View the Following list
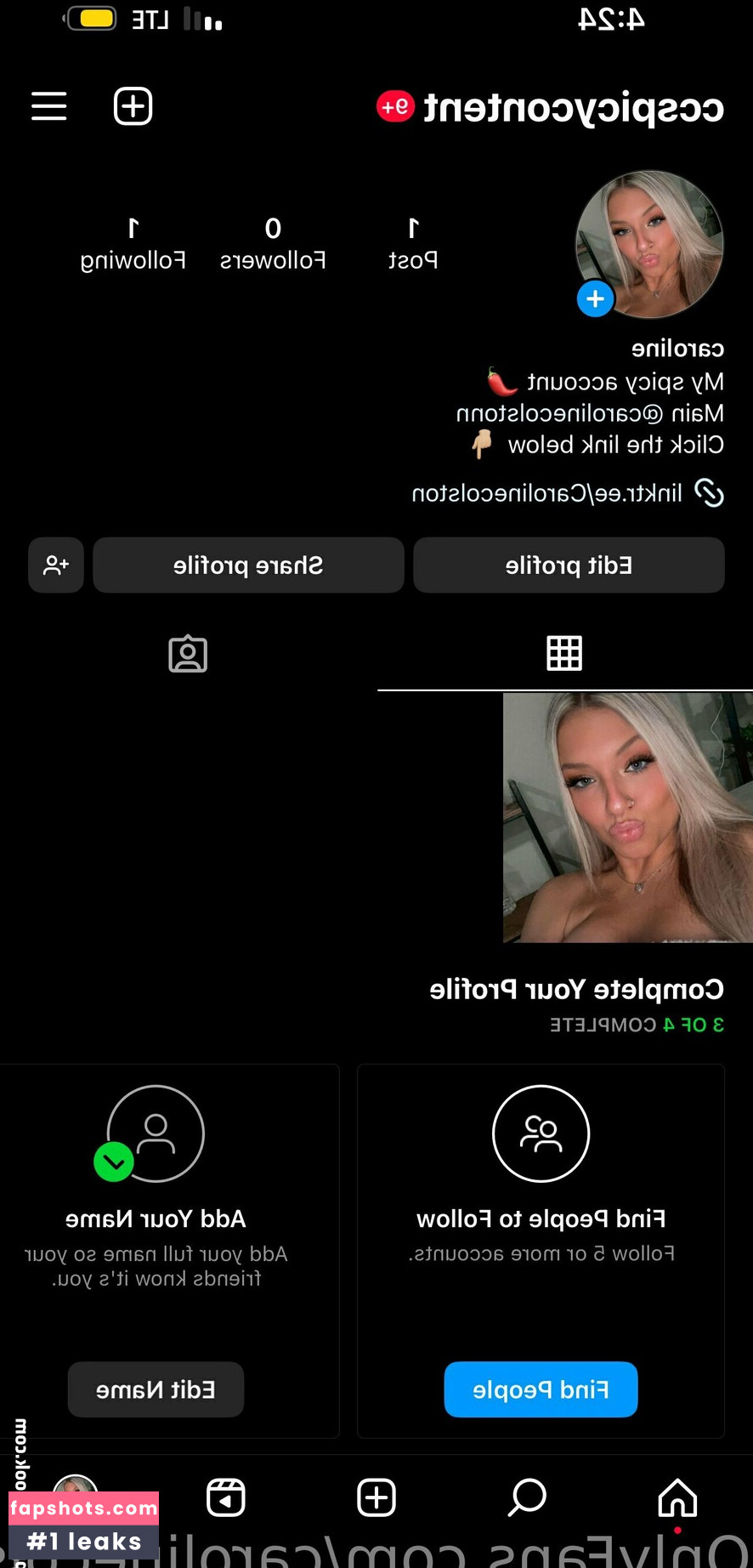 (x=133, y=243)
